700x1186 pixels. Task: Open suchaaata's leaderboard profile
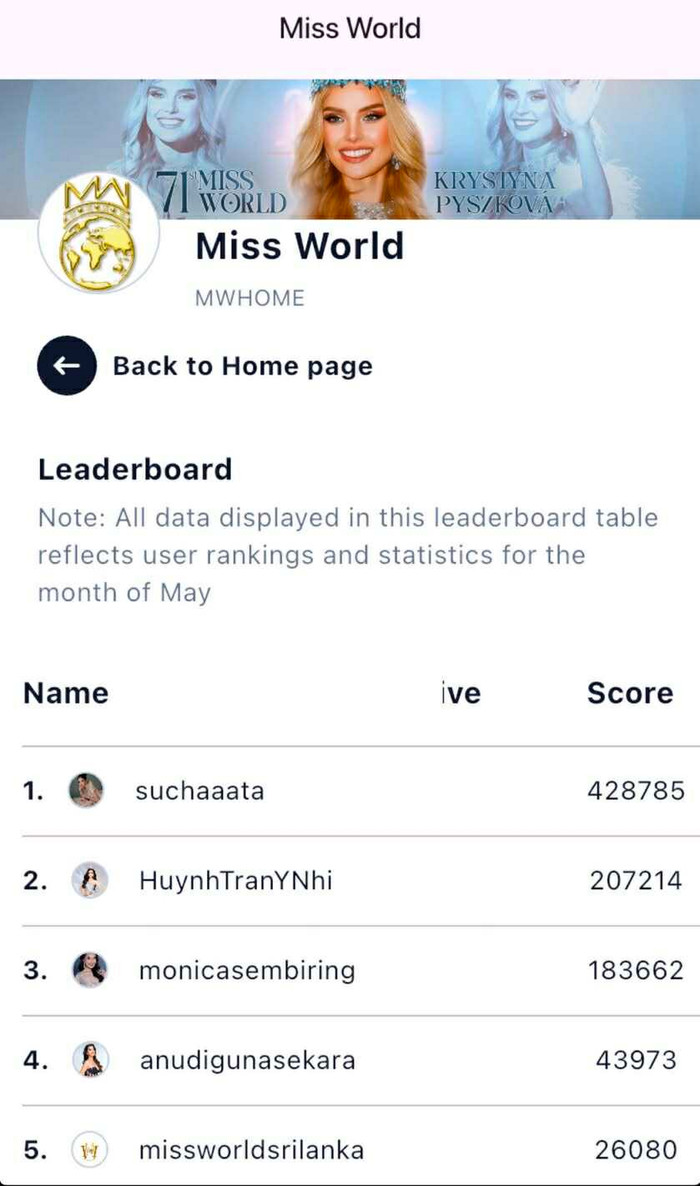(x=200, y=791)
